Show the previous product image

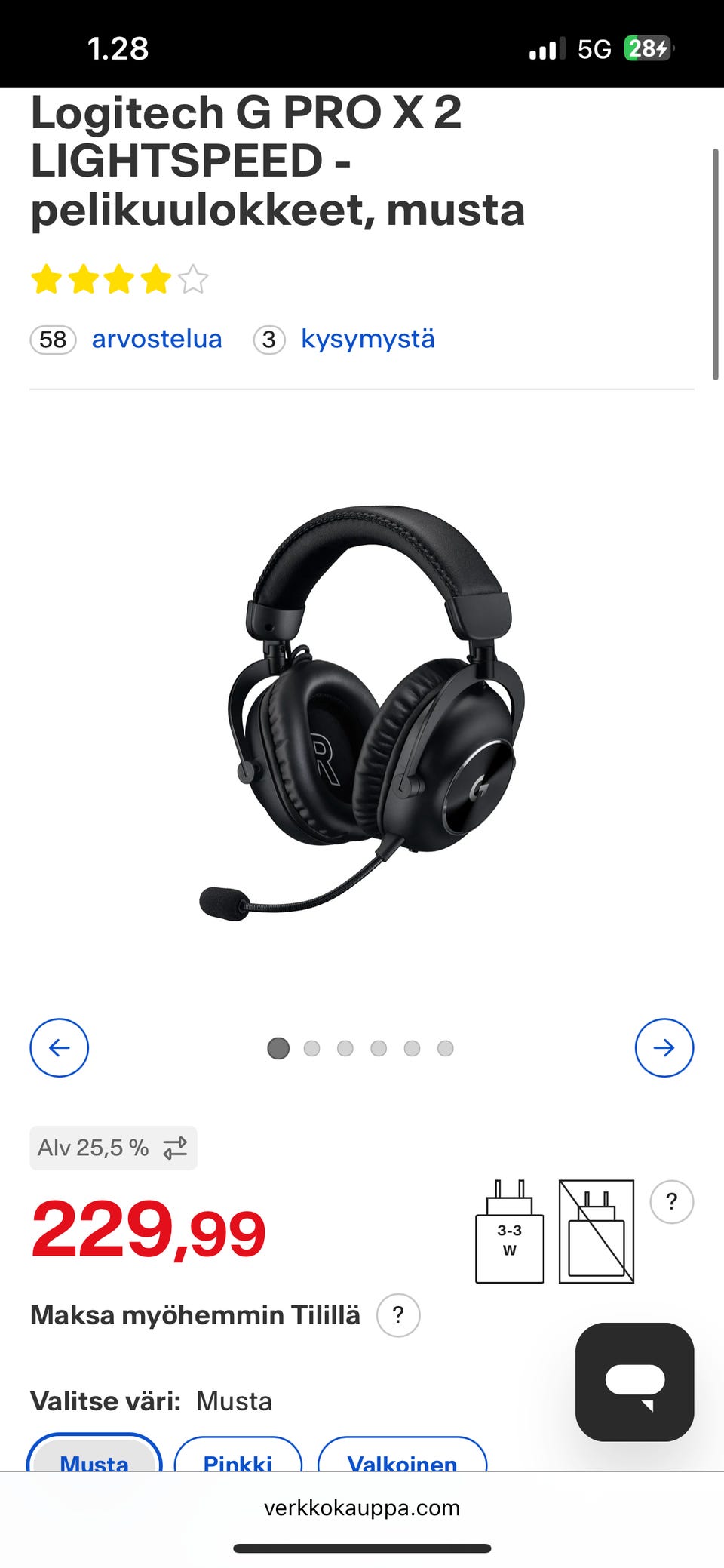tap(59, 1047)
